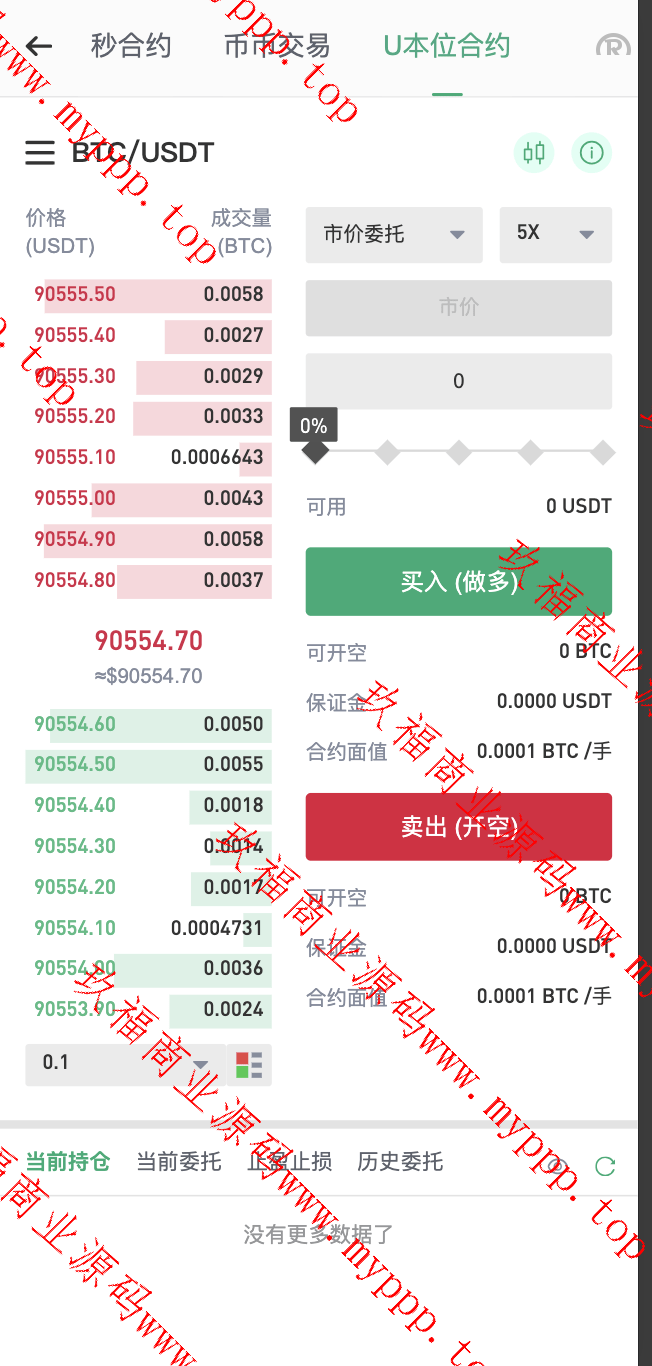The height and width of the screenshot is (1366, 652).
Task: Select bid price 90554.60 in order book
Action: [x=75, y=724]
